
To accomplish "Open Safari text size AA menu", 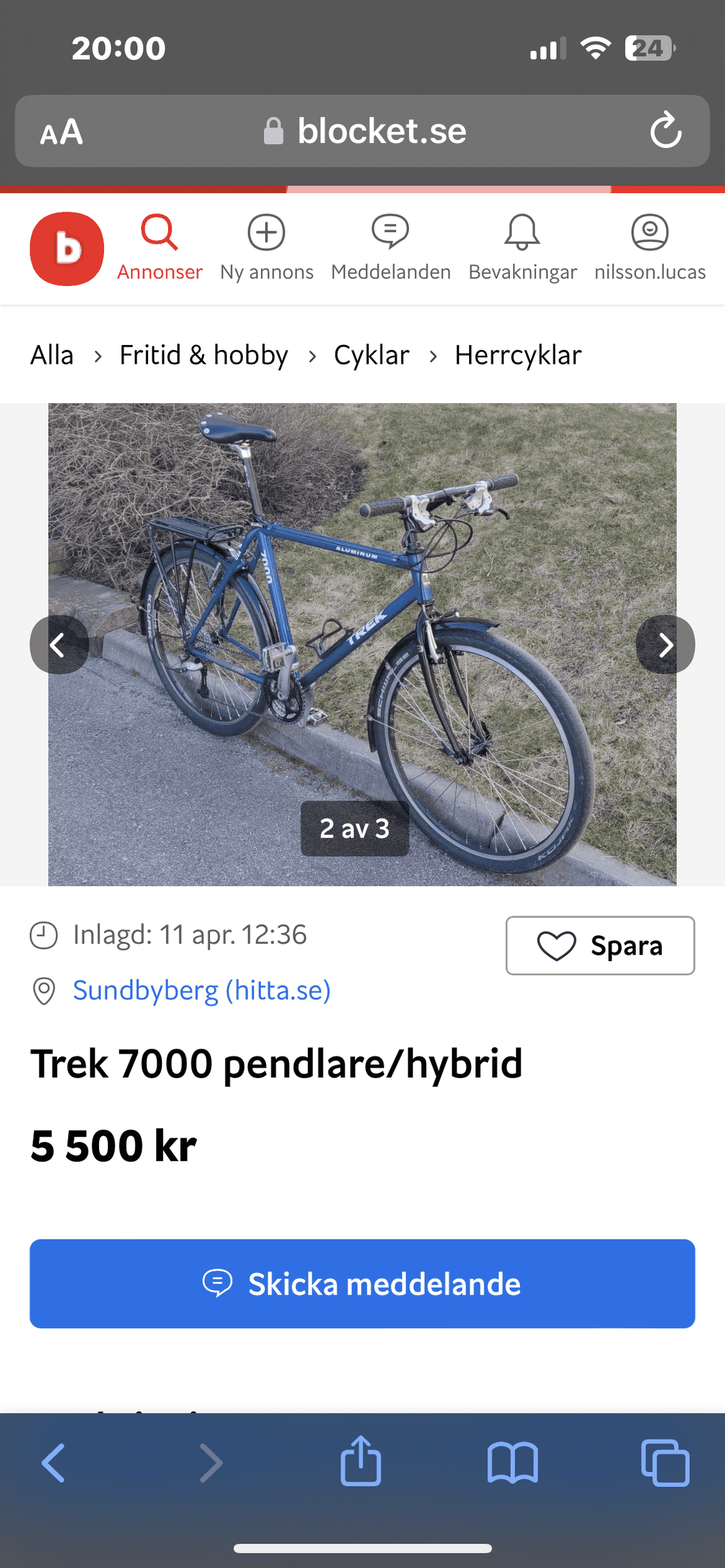I will click(61, 132).
